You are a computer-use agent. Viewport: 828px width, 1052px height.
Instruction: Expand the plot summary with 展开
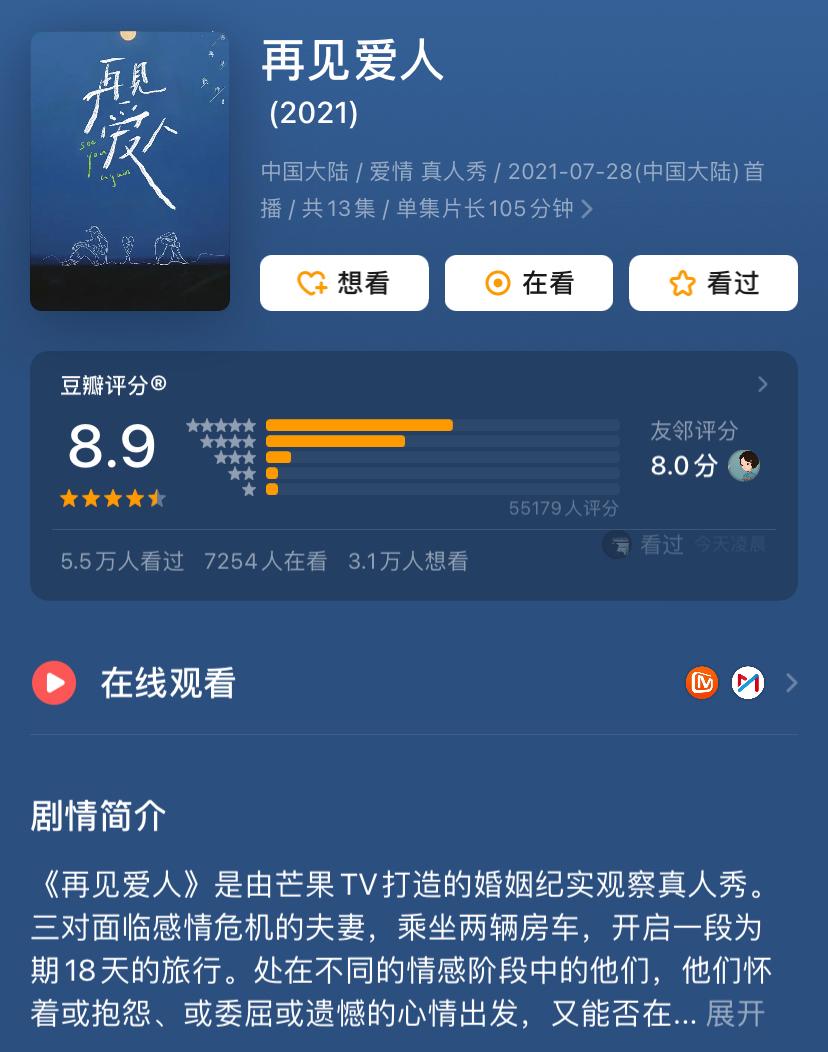point(735,1014)
